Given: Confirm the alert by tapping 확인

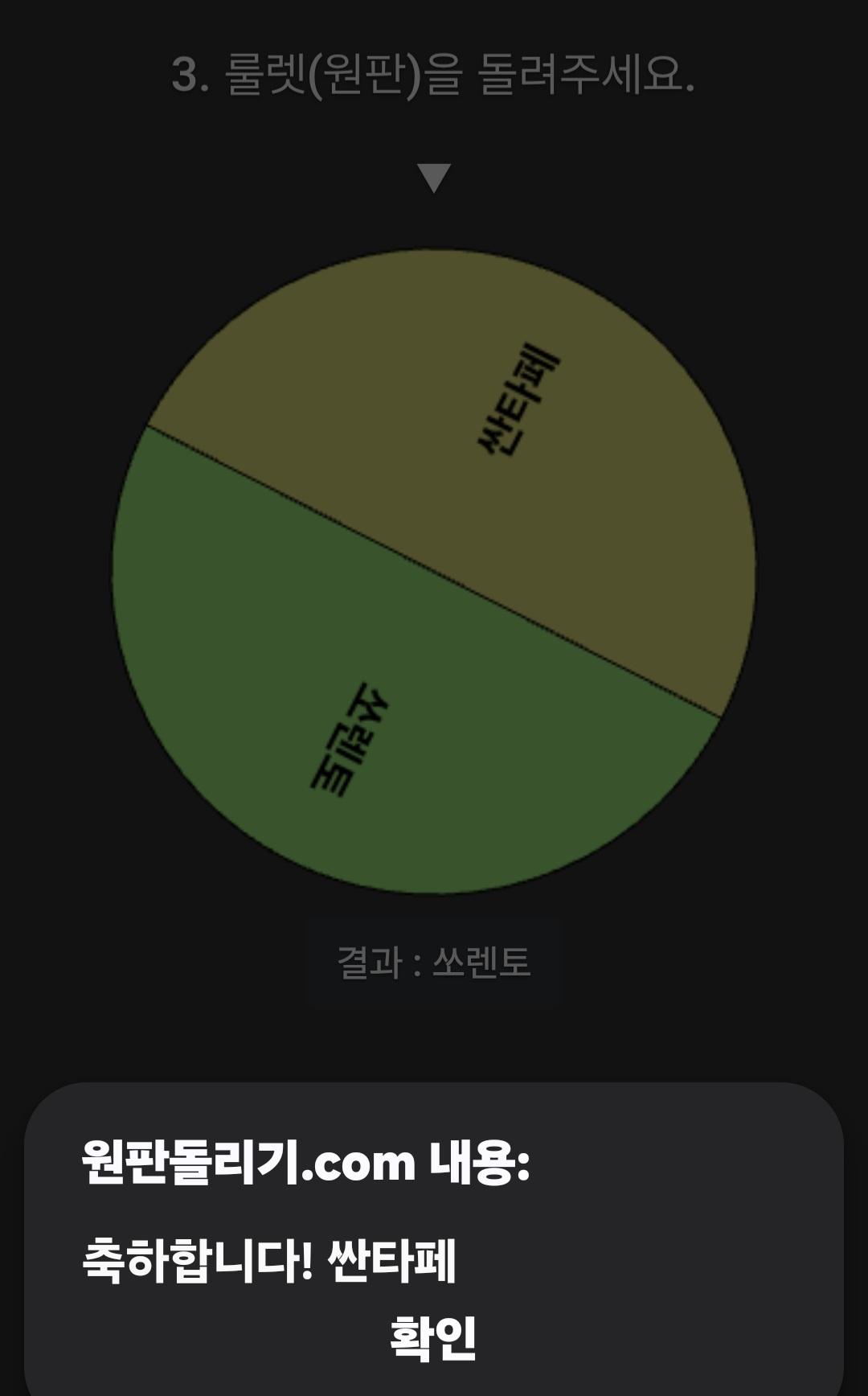Looking at the screenshot, I should [x=433, y=1338].
